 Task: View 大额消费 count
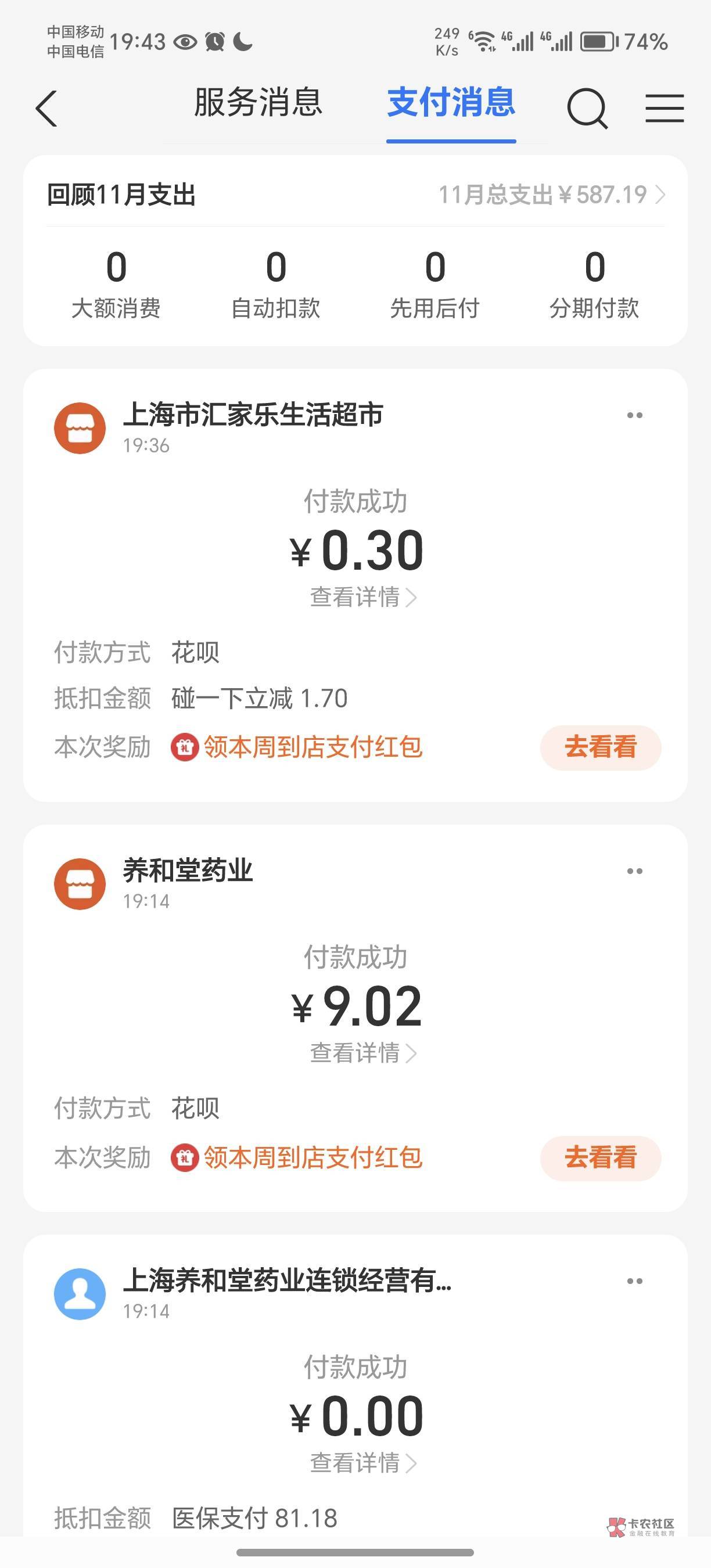click(x=116, y=284)
